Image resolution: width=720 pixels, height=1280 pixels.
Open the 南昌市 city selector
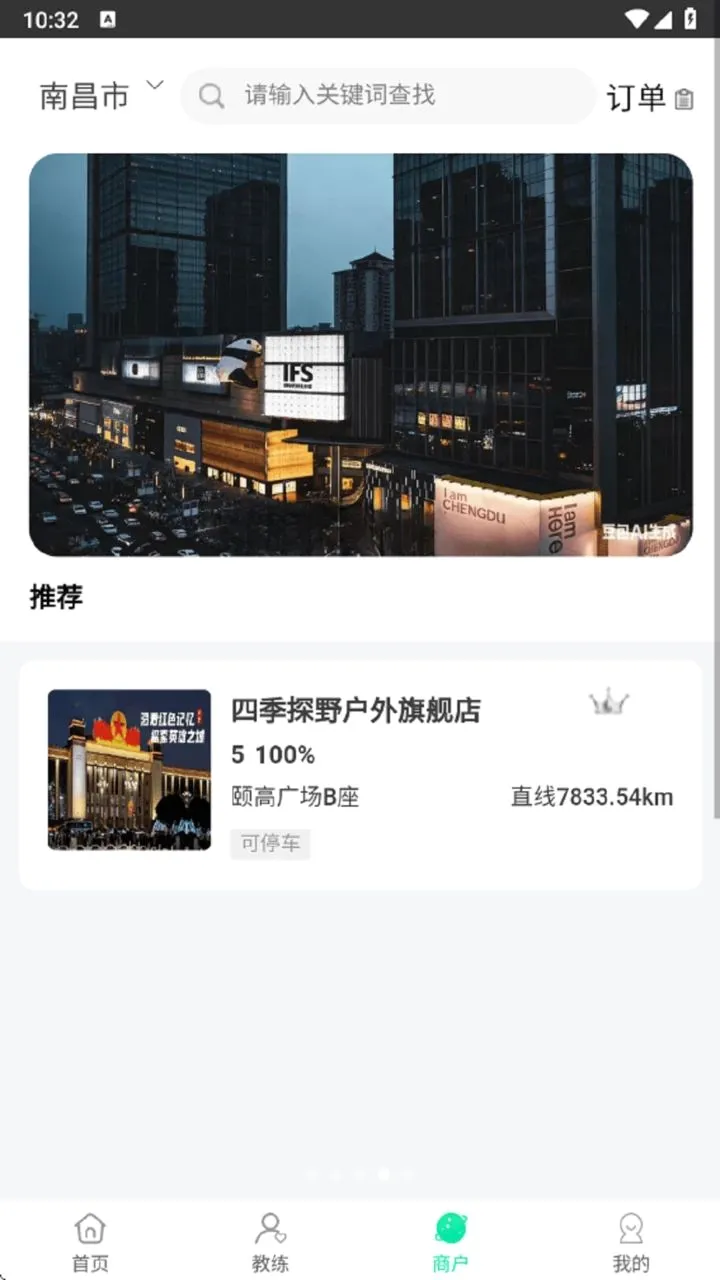100,95
